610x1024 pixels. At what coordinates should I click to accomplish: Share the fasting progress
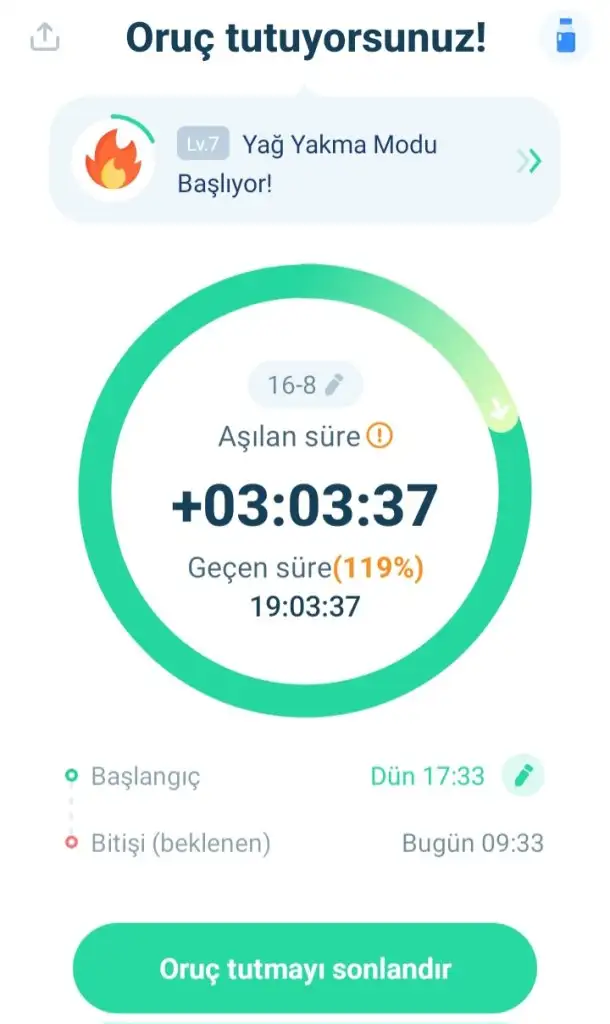(x=45, y=37)
